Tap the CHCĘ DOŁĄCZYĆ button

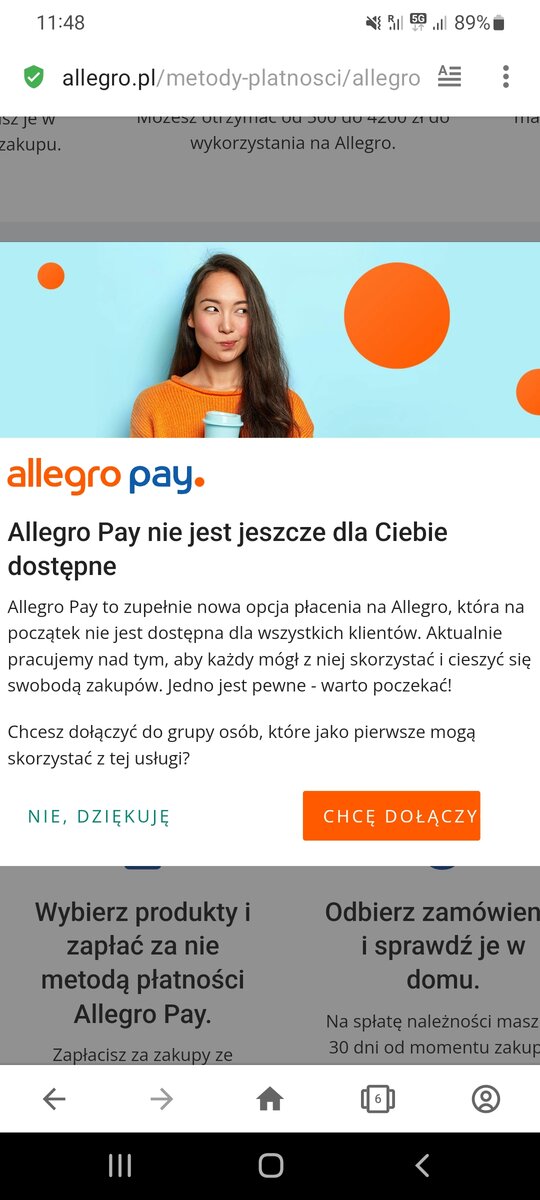[391, 816]
